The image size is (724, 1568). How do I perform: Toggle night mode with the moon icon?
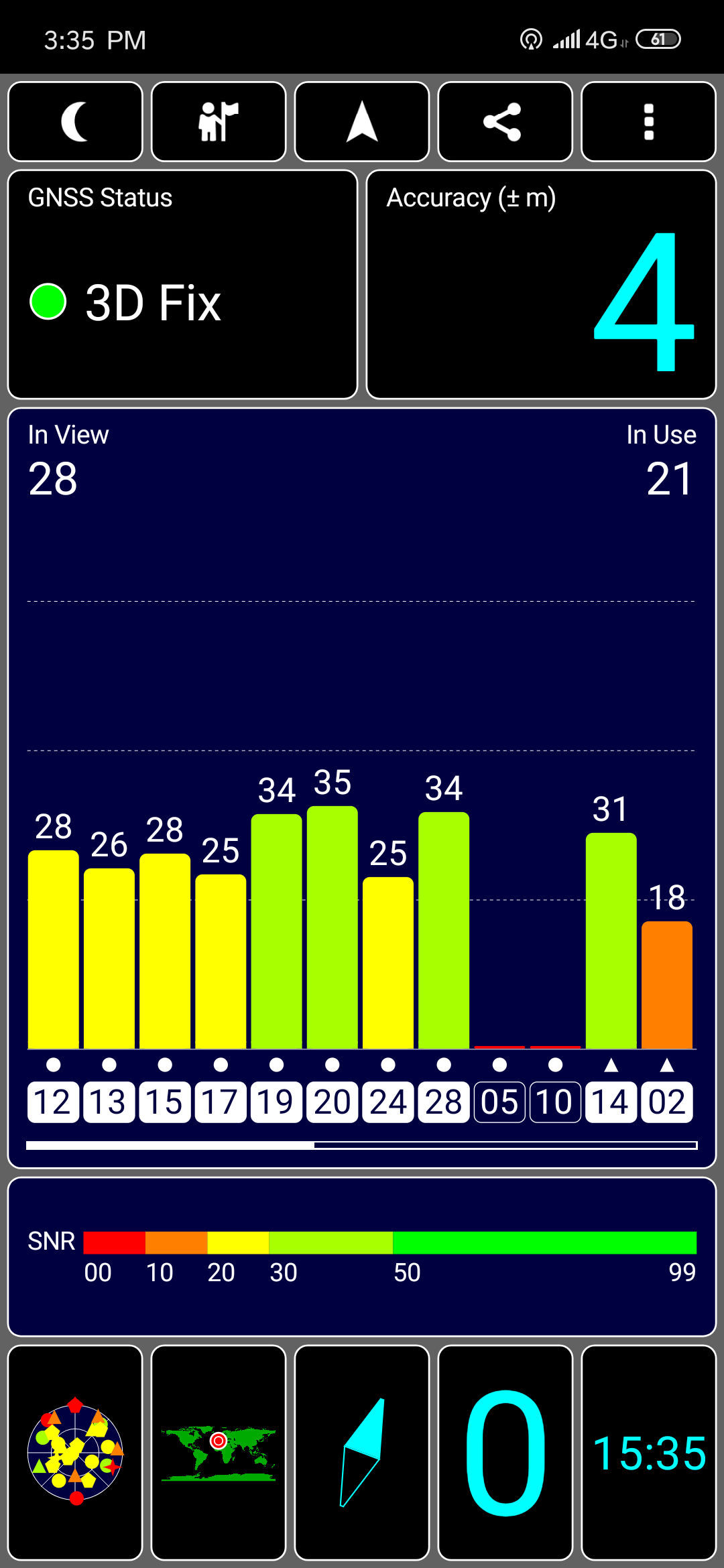point(75,122)
